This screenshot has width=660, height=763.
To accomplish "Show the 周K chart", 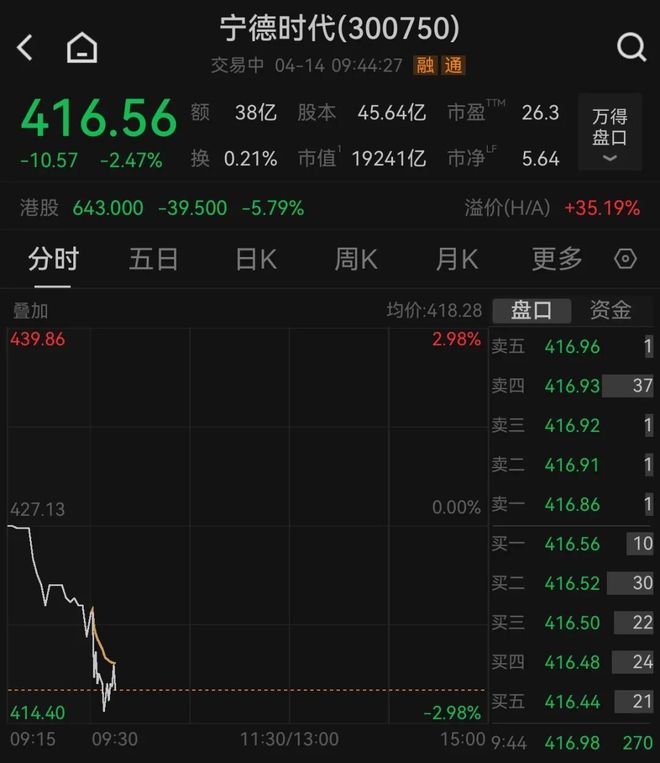I will (x=356, y=260).
